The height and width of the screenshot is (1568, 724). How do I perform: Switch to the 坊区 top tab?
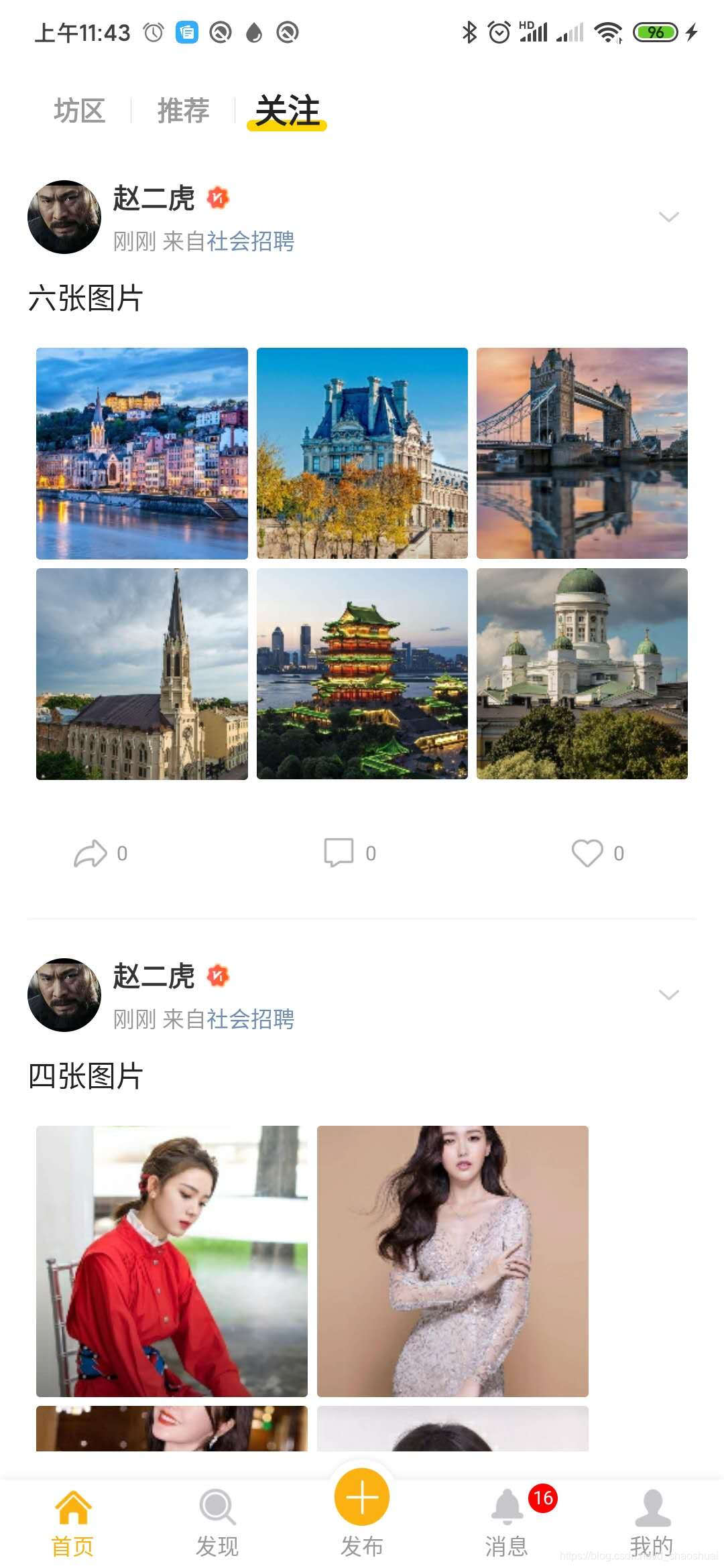click(x=80, y=111)
